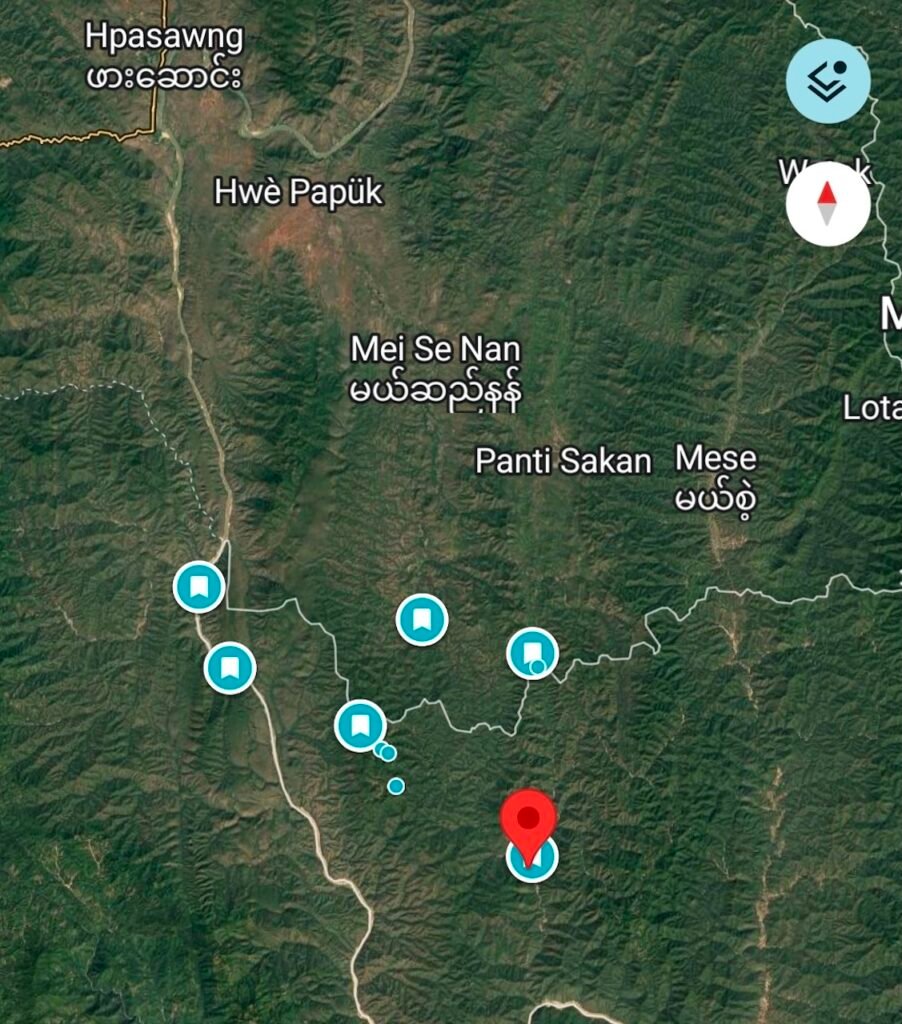Screen dimensions: 902x1024
Task: Select the red dropped pin
Action: coord(528,818)
